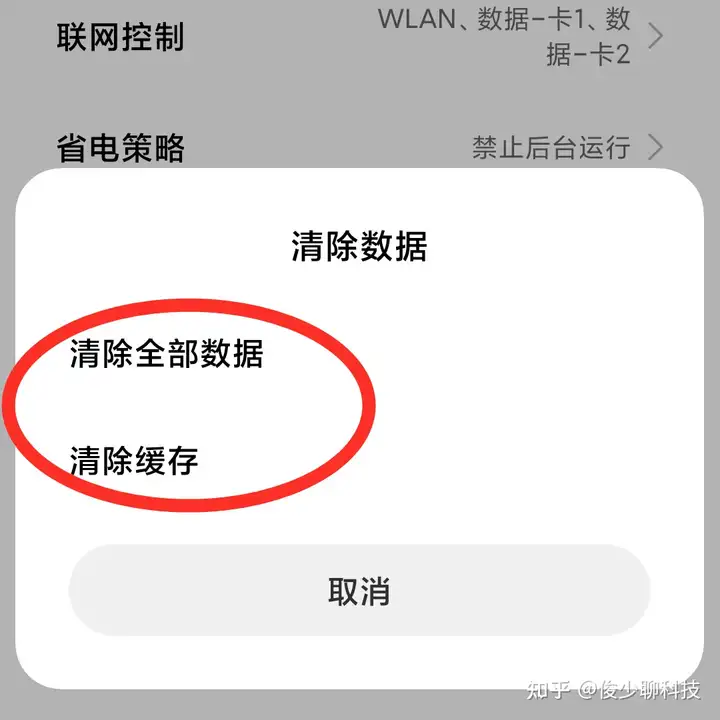Open 省电策略 settings row
This screenshot has height=720, width=720.
[x=360, y=148]
